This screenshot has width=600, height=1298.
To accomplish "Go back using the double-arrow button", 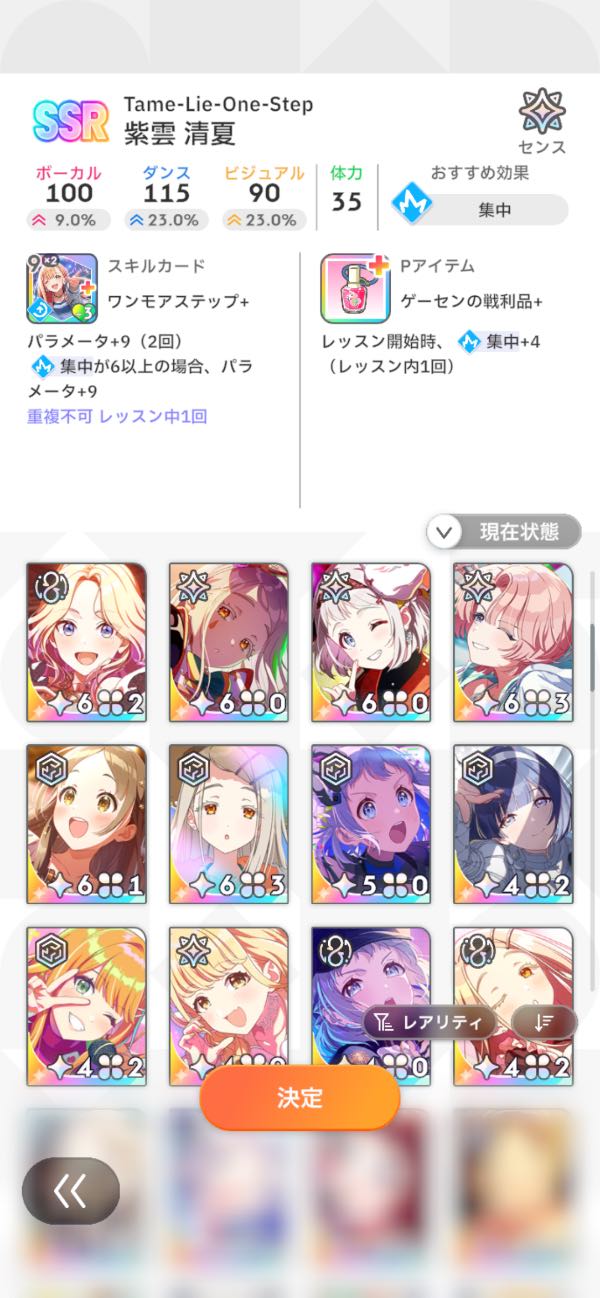I will pyautogui.click(x=71, y=1190).
